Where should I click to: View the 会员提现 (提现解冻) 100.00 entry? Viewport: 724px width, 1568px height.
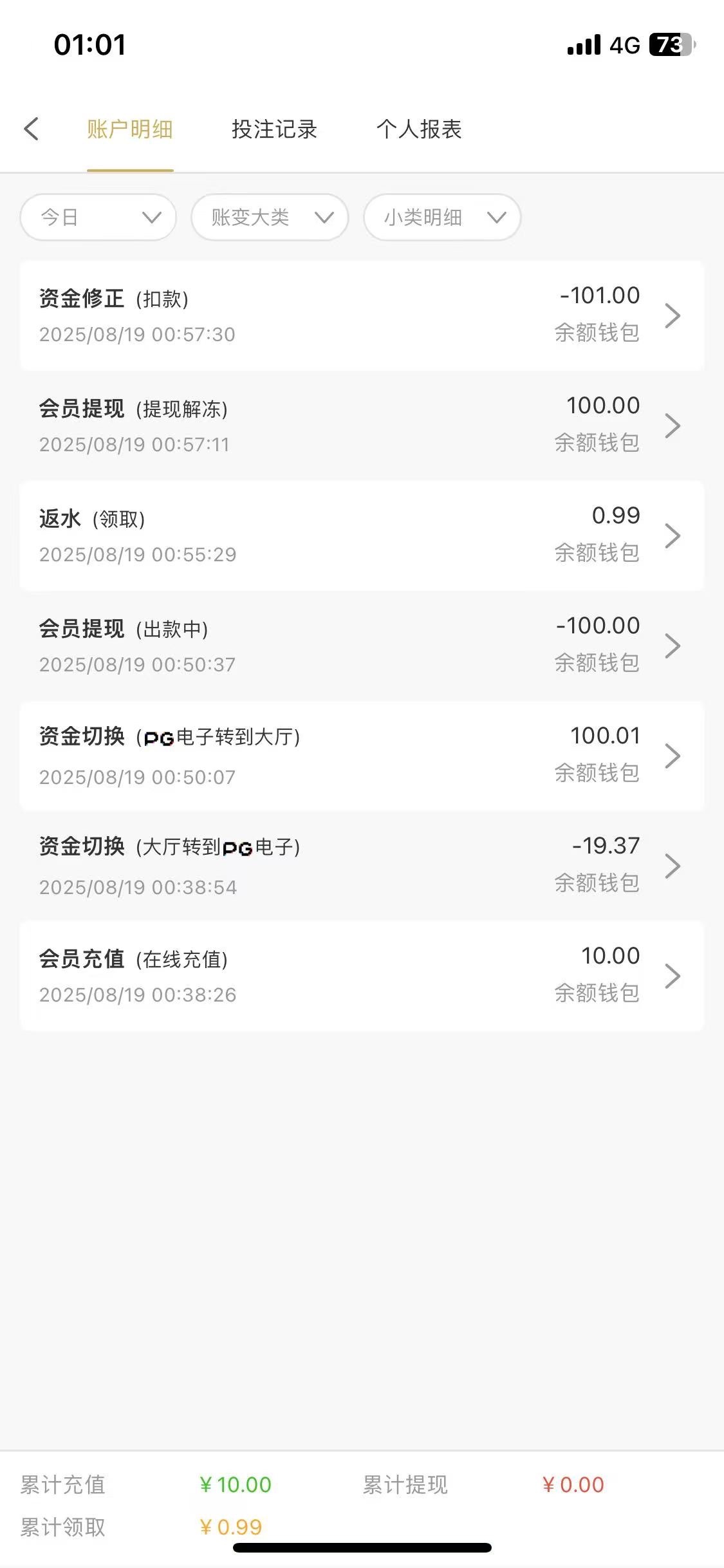(x=362, y=425)
